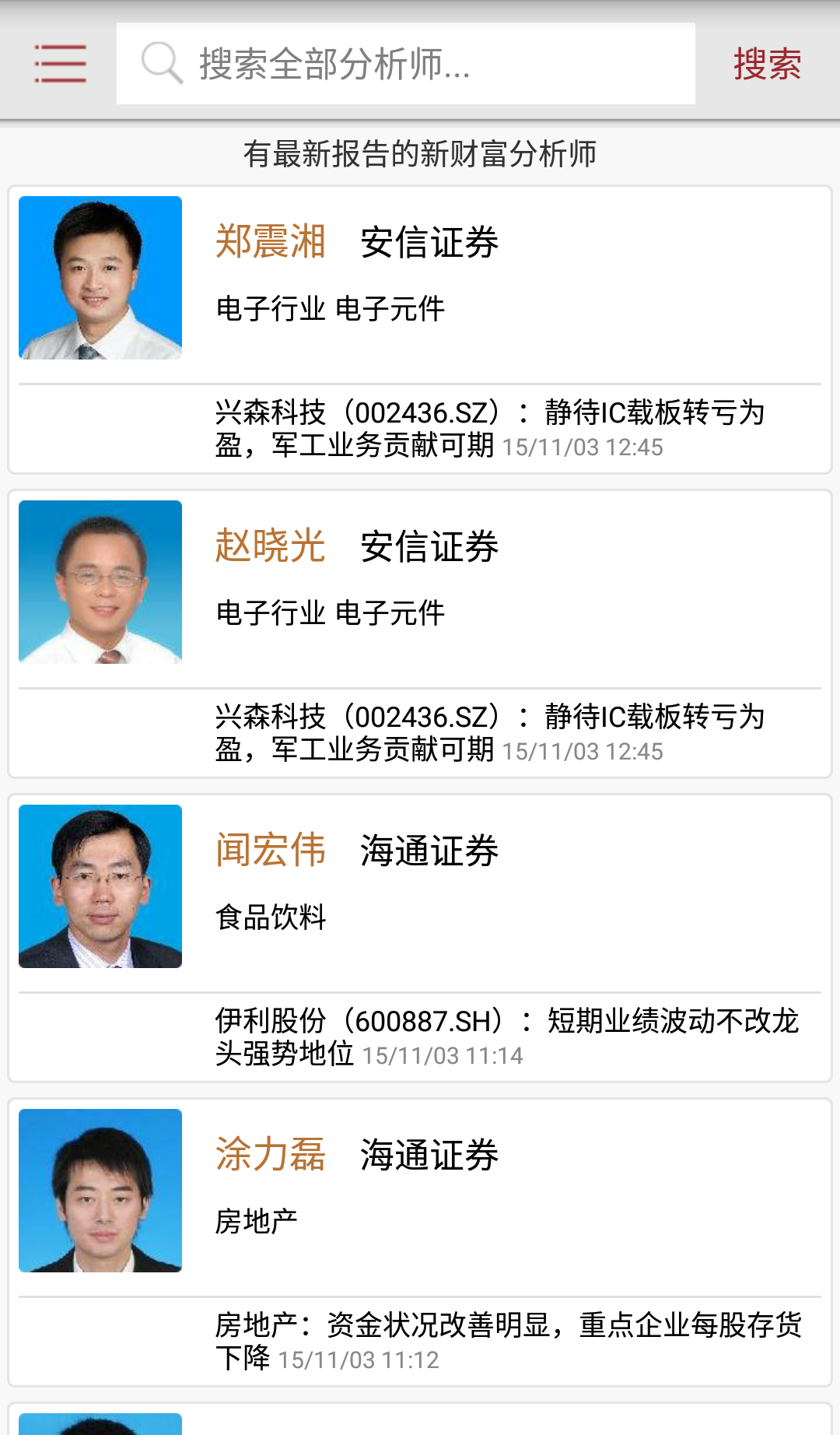Open the hamburger menu
This screenshot has height=1435, width=840.
[60, 63]
